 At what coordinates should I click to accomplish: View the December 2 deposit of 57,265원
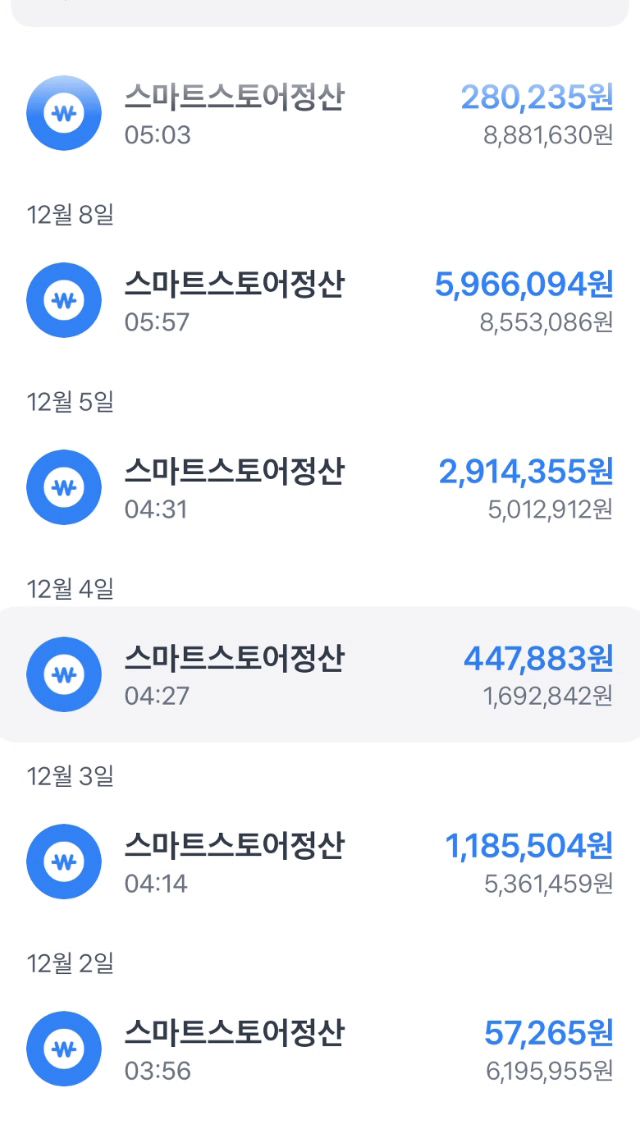320,1049
